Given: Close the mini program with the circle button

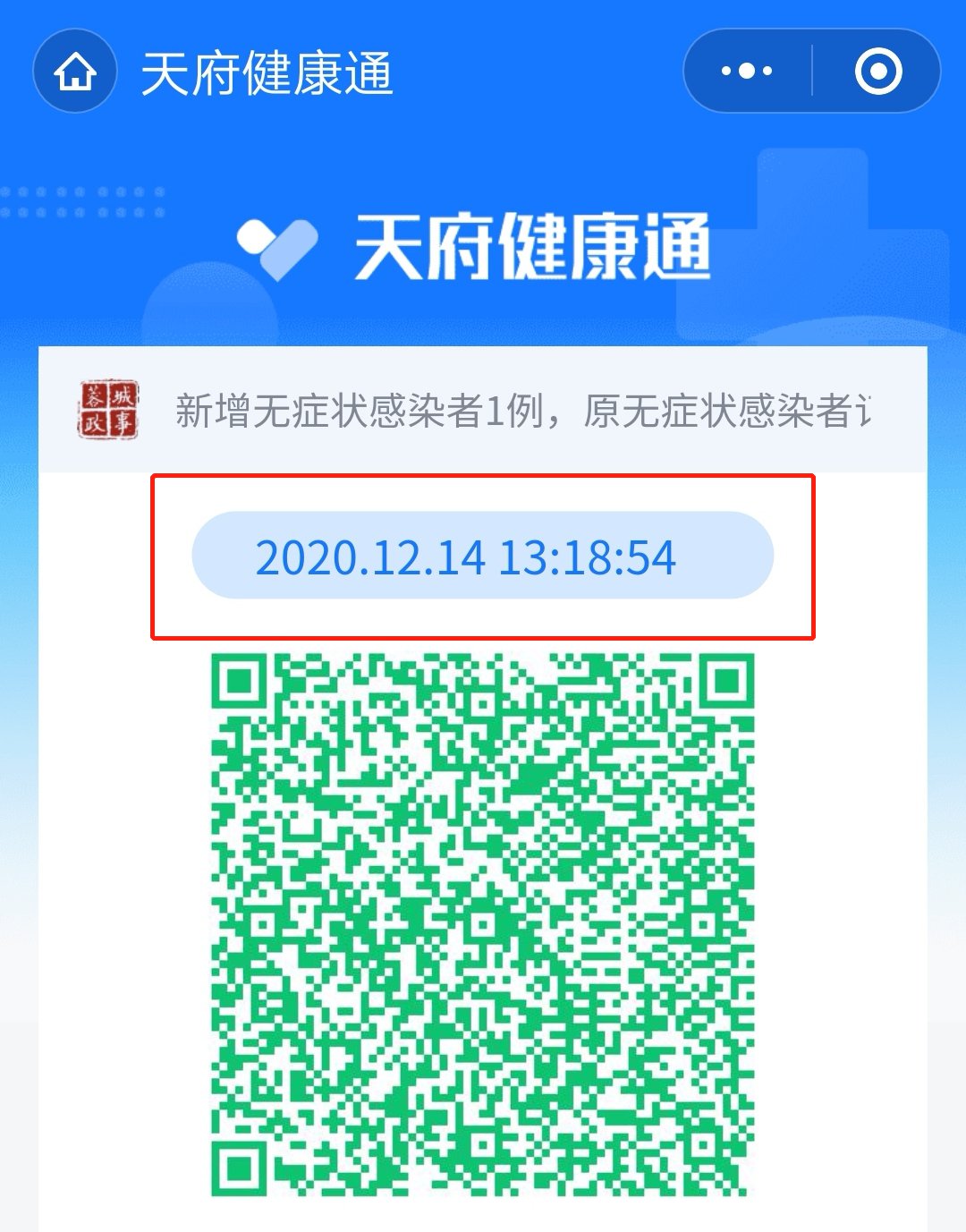Looking at the screenshot, I should [x=877, y=72].
